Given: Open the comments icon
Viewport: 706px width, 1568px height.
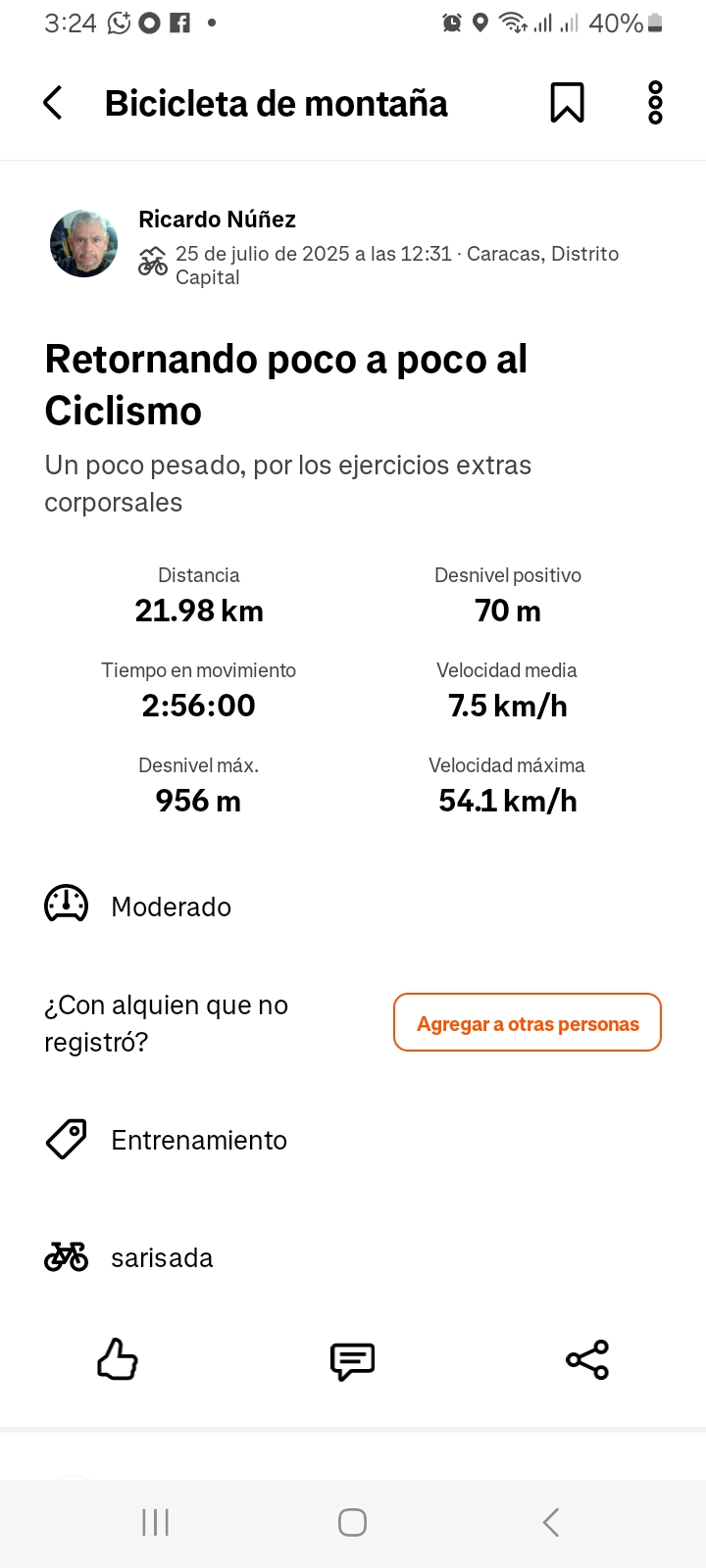Looking at the screenshot, I should pyautogui.click(x=353, y=1360).
